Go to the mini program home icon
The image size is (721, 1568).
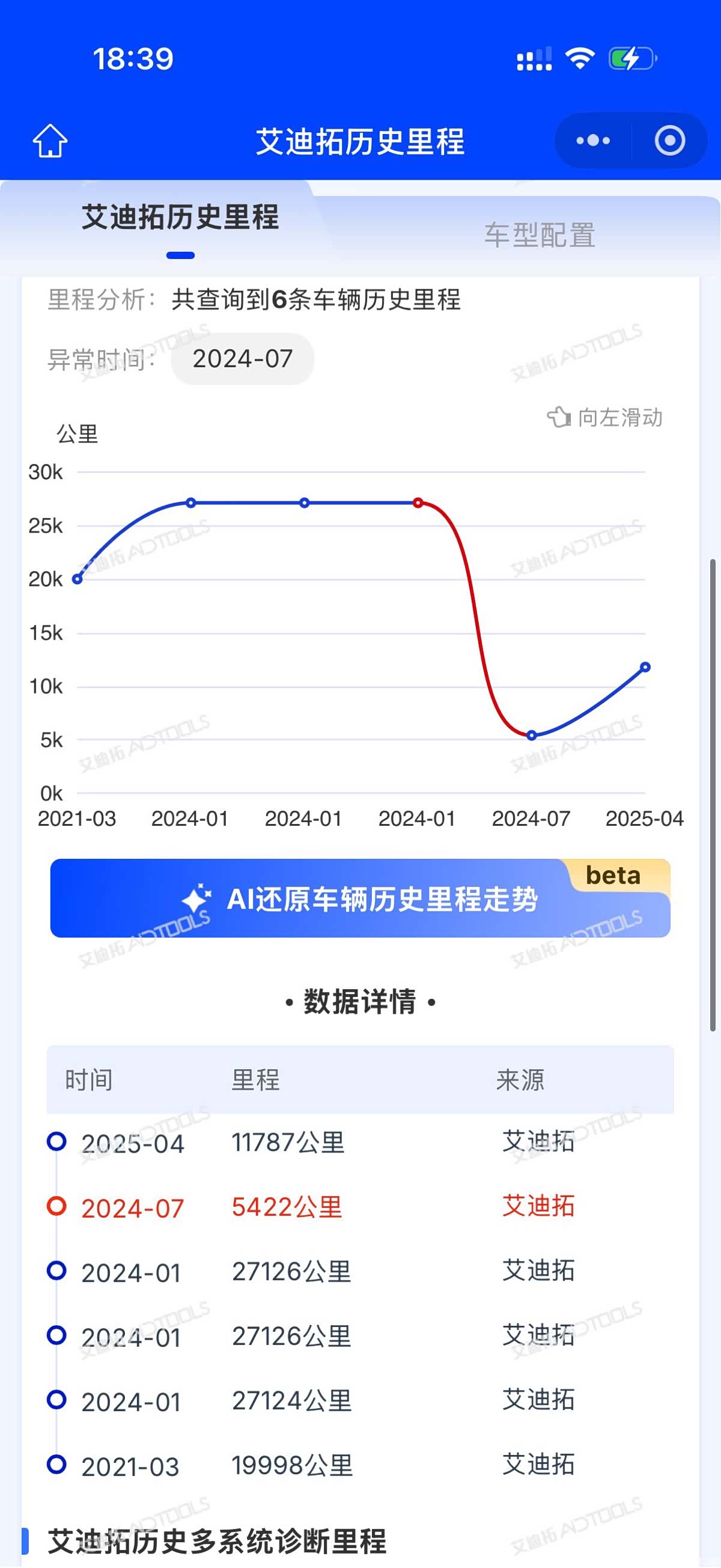tap(50, 141)
